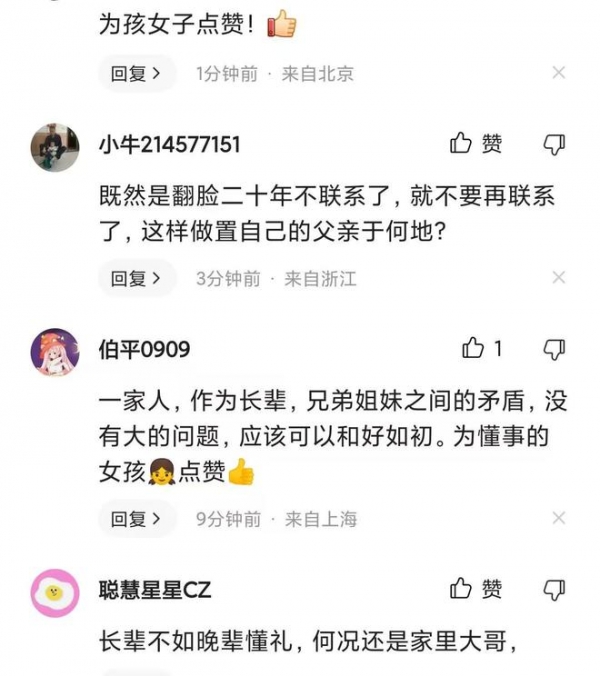Like the comment by 伯平0909
The width and height of the screenshot is (600, 676).
[482, 348]
